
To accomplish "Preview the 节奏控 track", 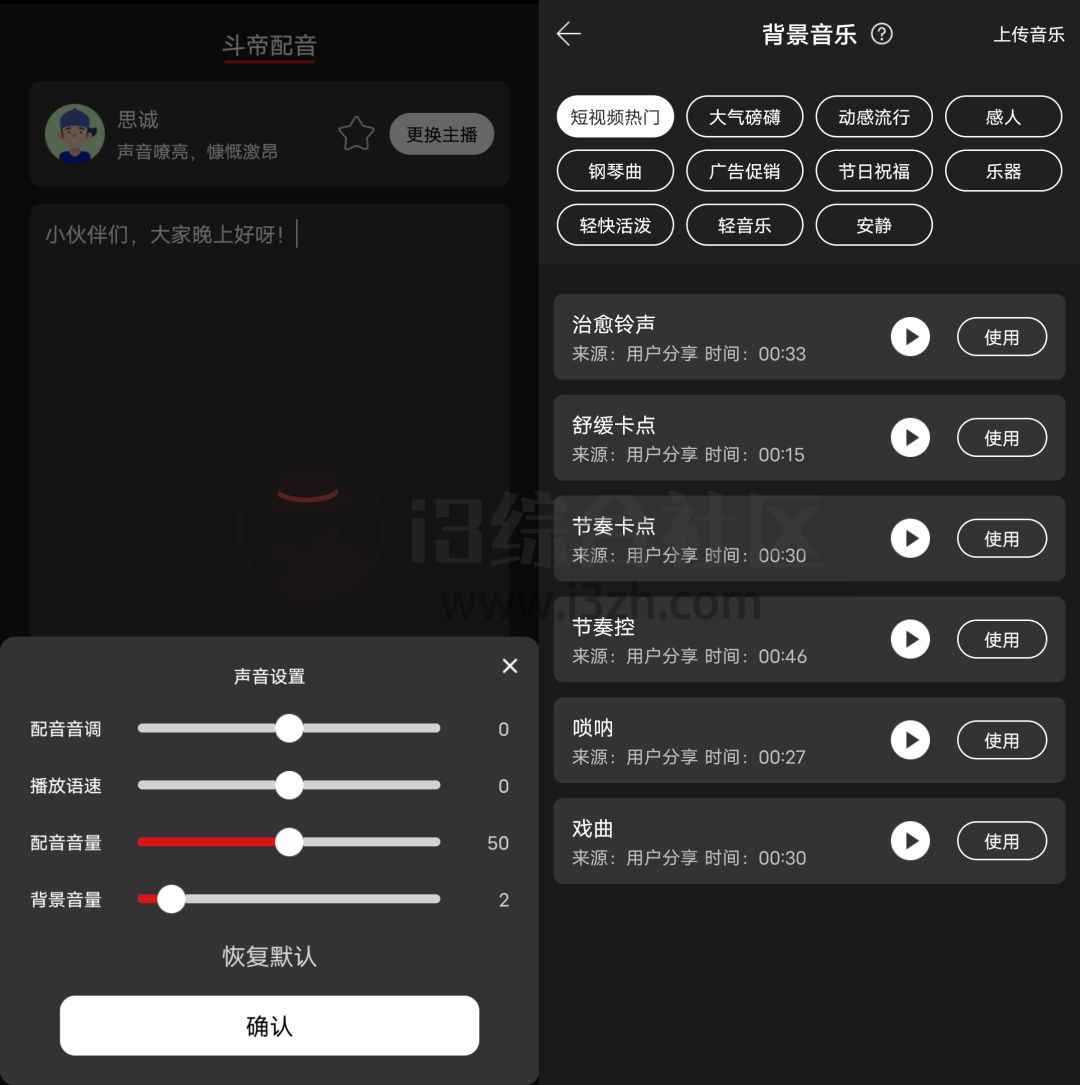I will click(910, 639).
